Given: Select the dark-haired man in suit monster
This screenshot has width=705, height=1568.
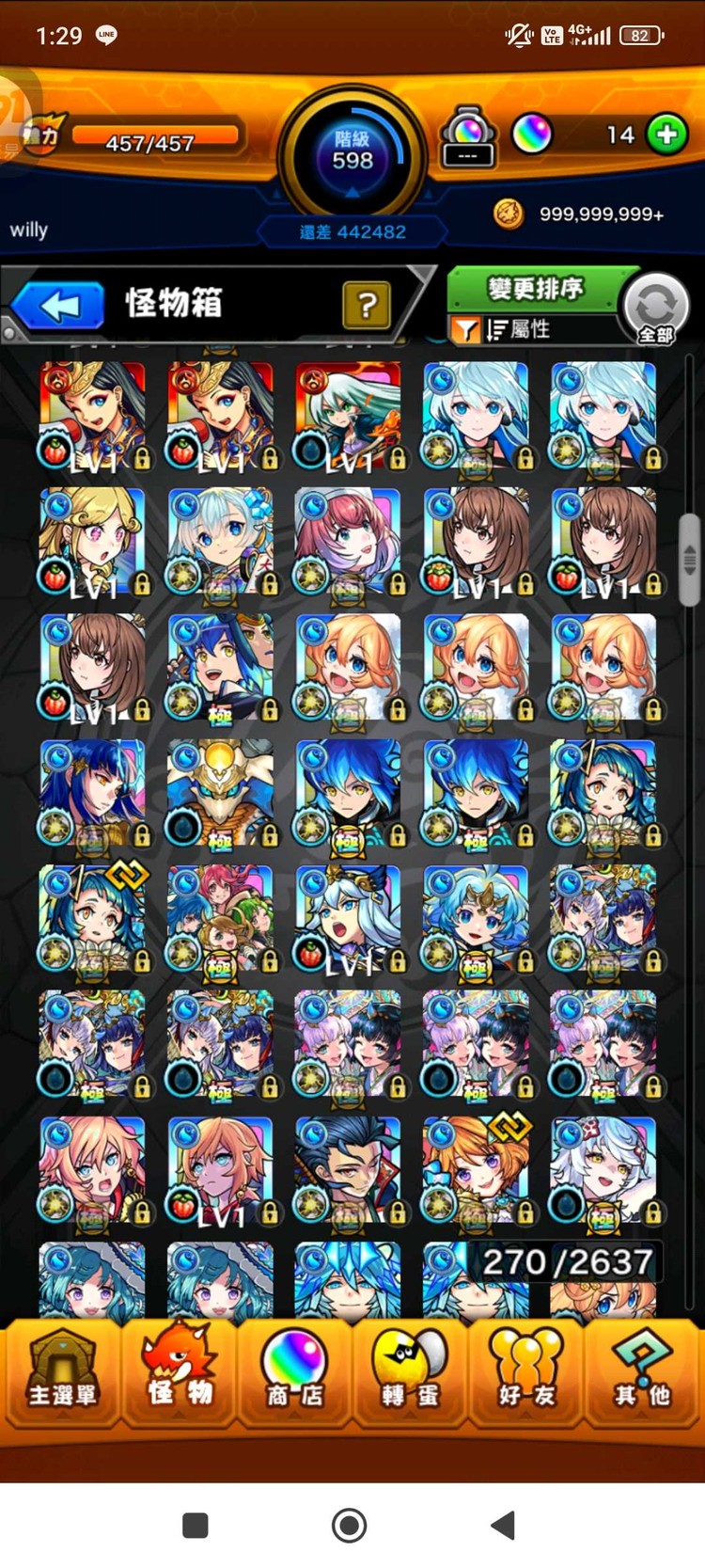Looking at the screenshot, I should pos(348,1169).
